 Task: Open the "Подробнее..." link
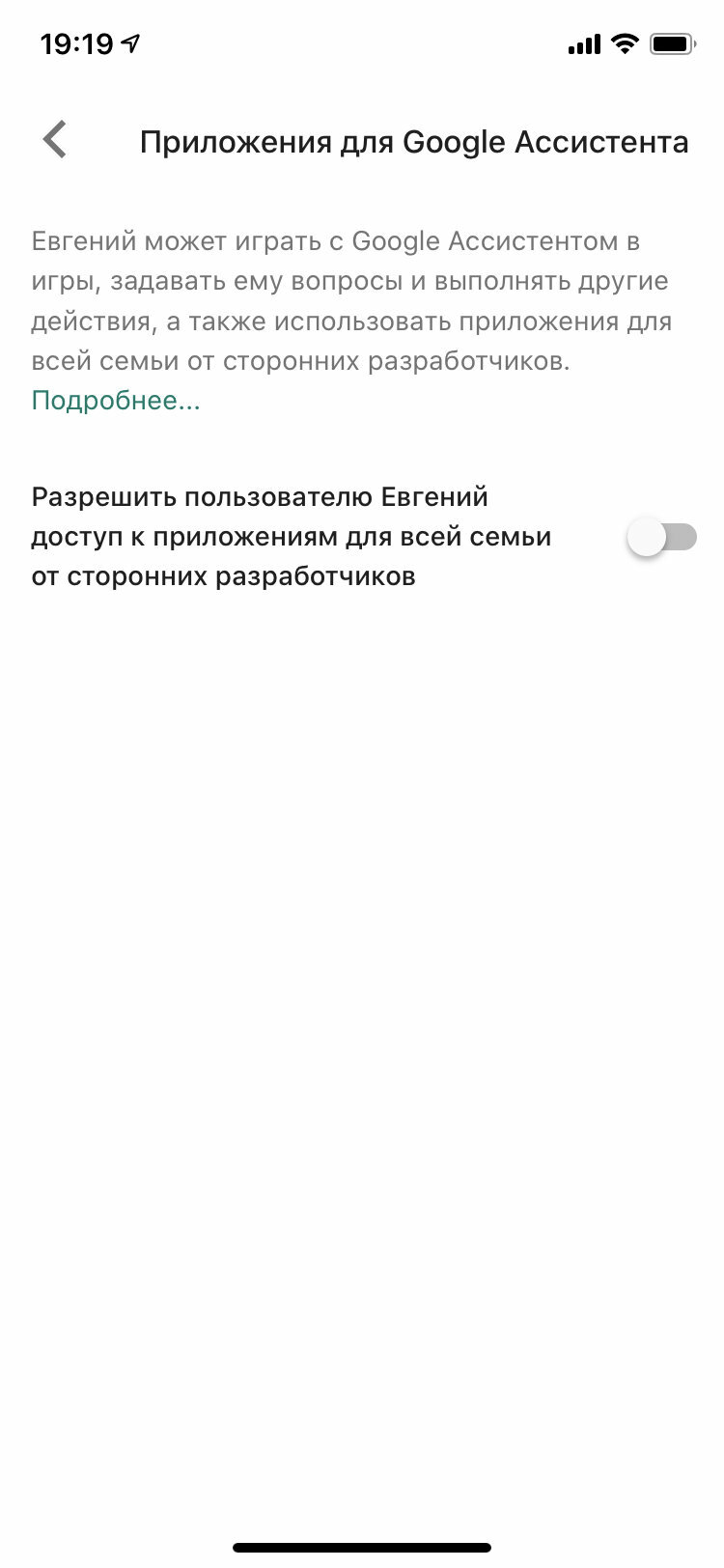[x=116, y=401]
